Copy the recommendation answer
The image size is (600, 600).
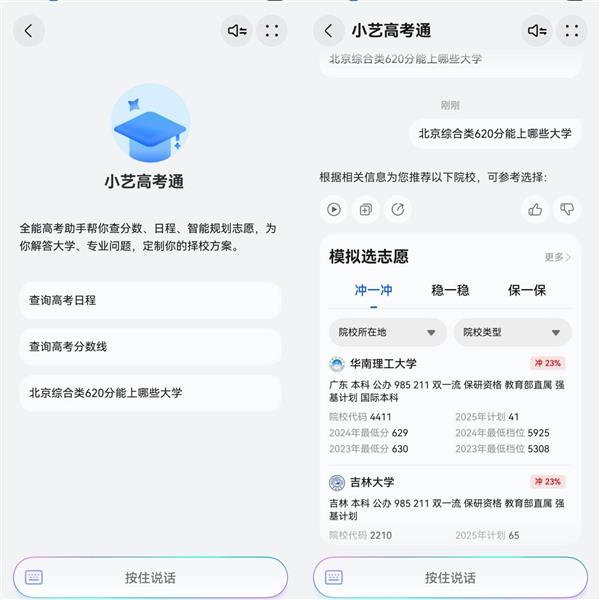tap(366, 209)
